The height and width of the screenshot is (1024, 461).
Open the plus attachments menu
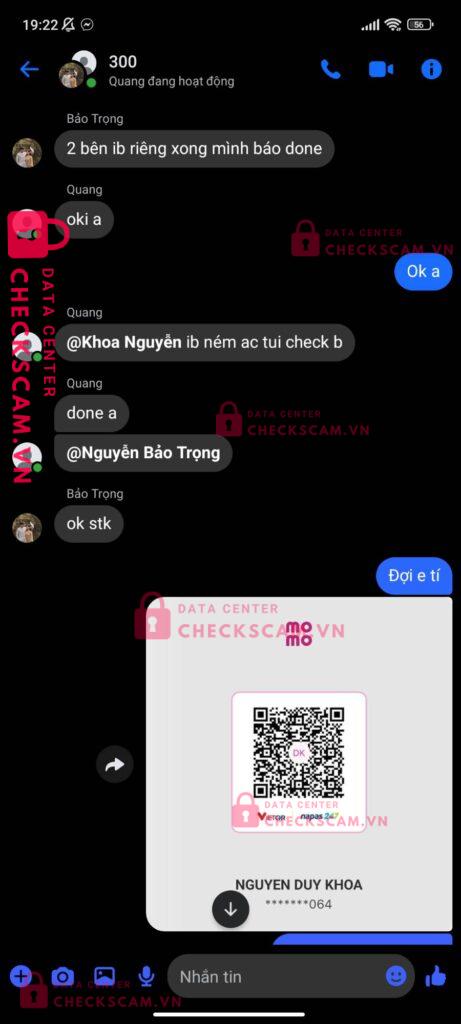coord(20,976)
